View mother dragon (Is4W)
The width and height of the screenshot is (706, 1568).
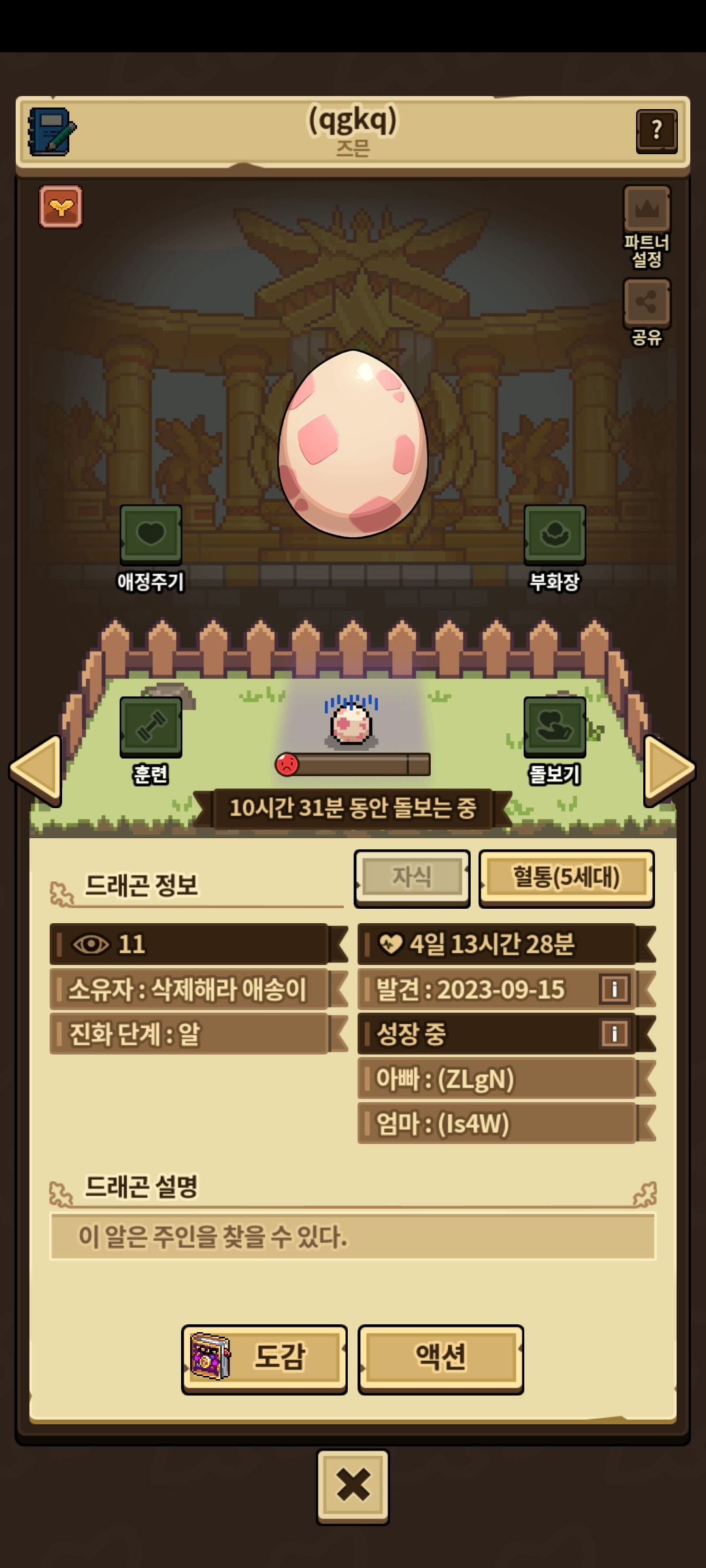click(x=497, y=1123)
